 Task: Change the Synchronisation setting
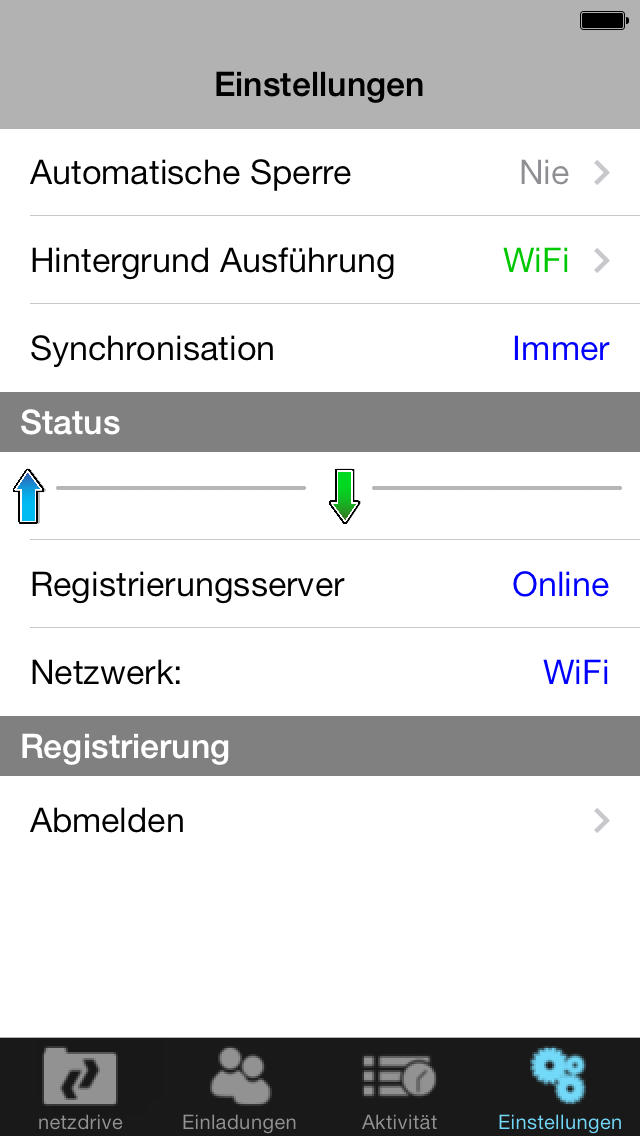pos(320,348)
